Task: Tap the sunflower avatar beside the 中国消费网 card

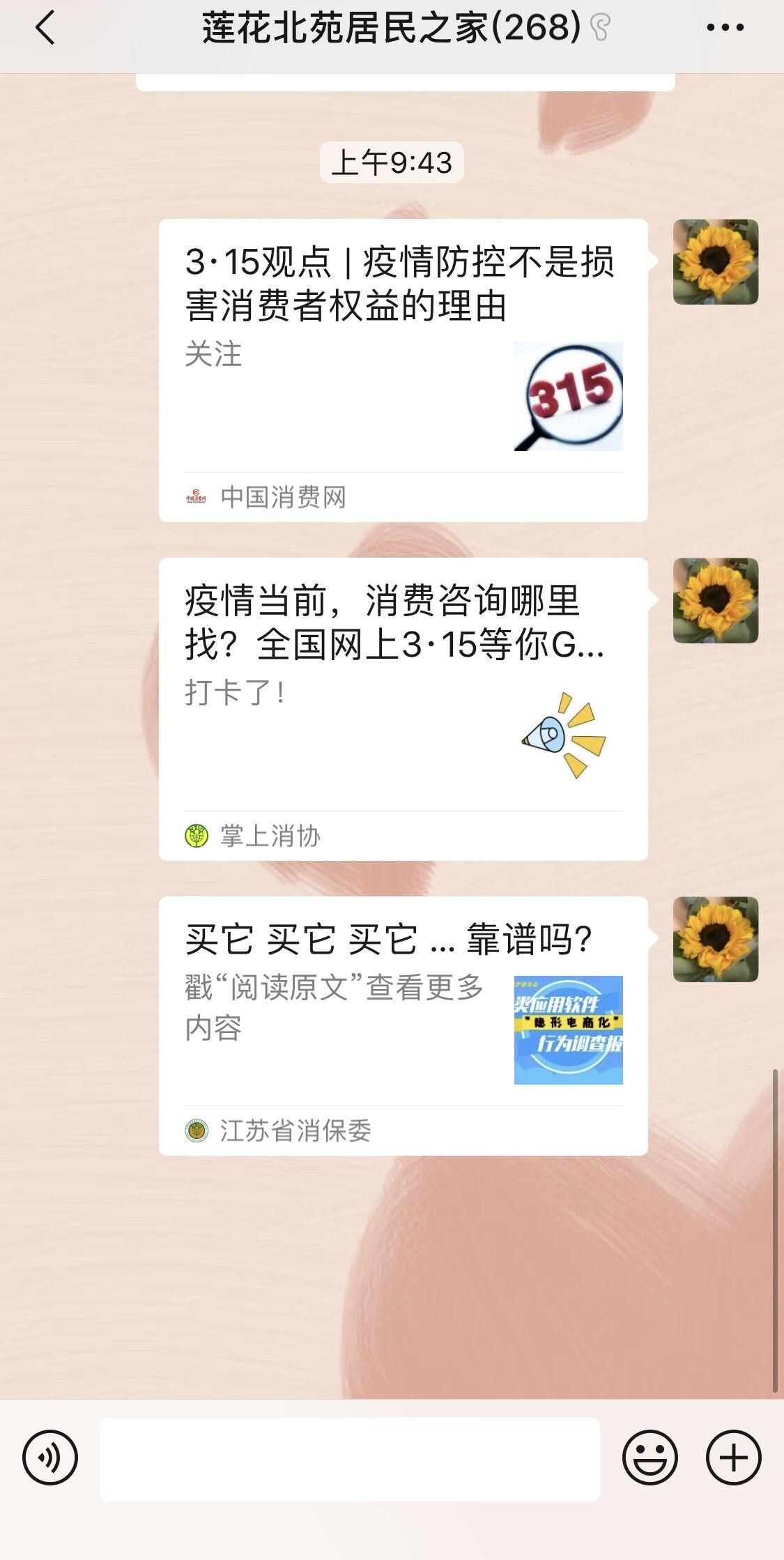Action: coord(716,262)
